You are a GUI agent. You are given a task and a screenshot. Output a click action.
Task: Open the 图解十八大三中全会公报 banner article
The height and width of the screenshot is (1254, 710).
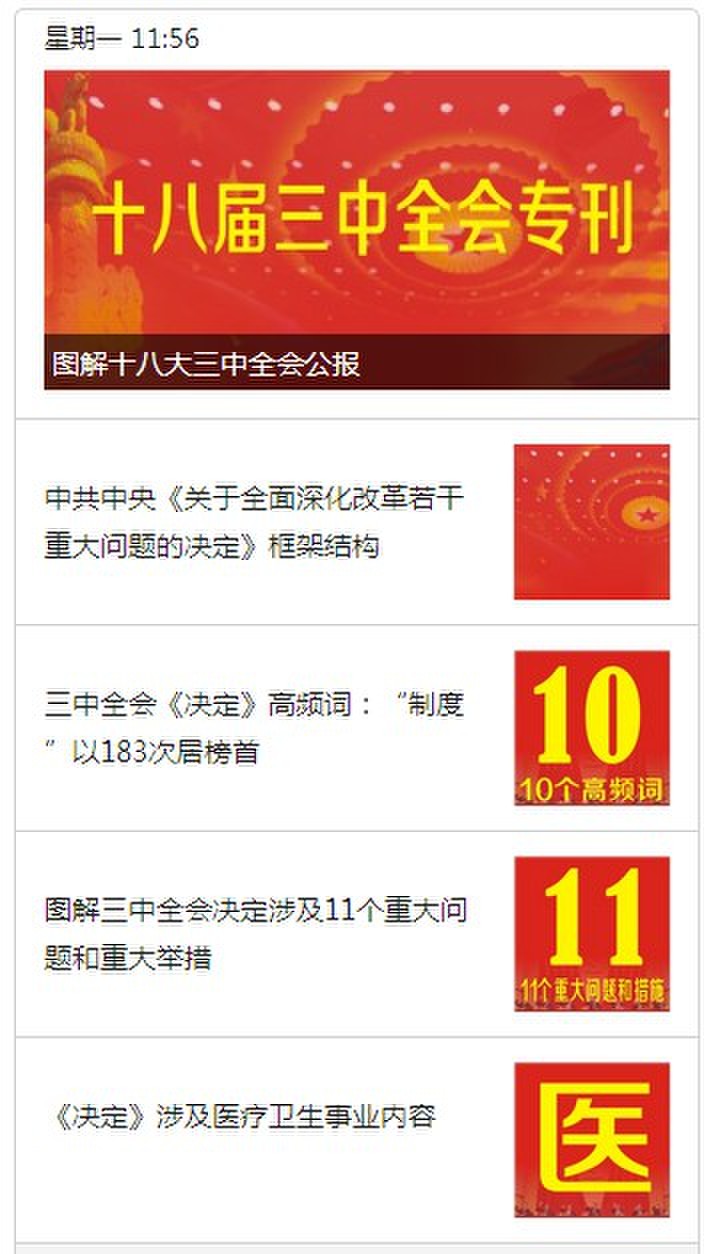(356, 230)
